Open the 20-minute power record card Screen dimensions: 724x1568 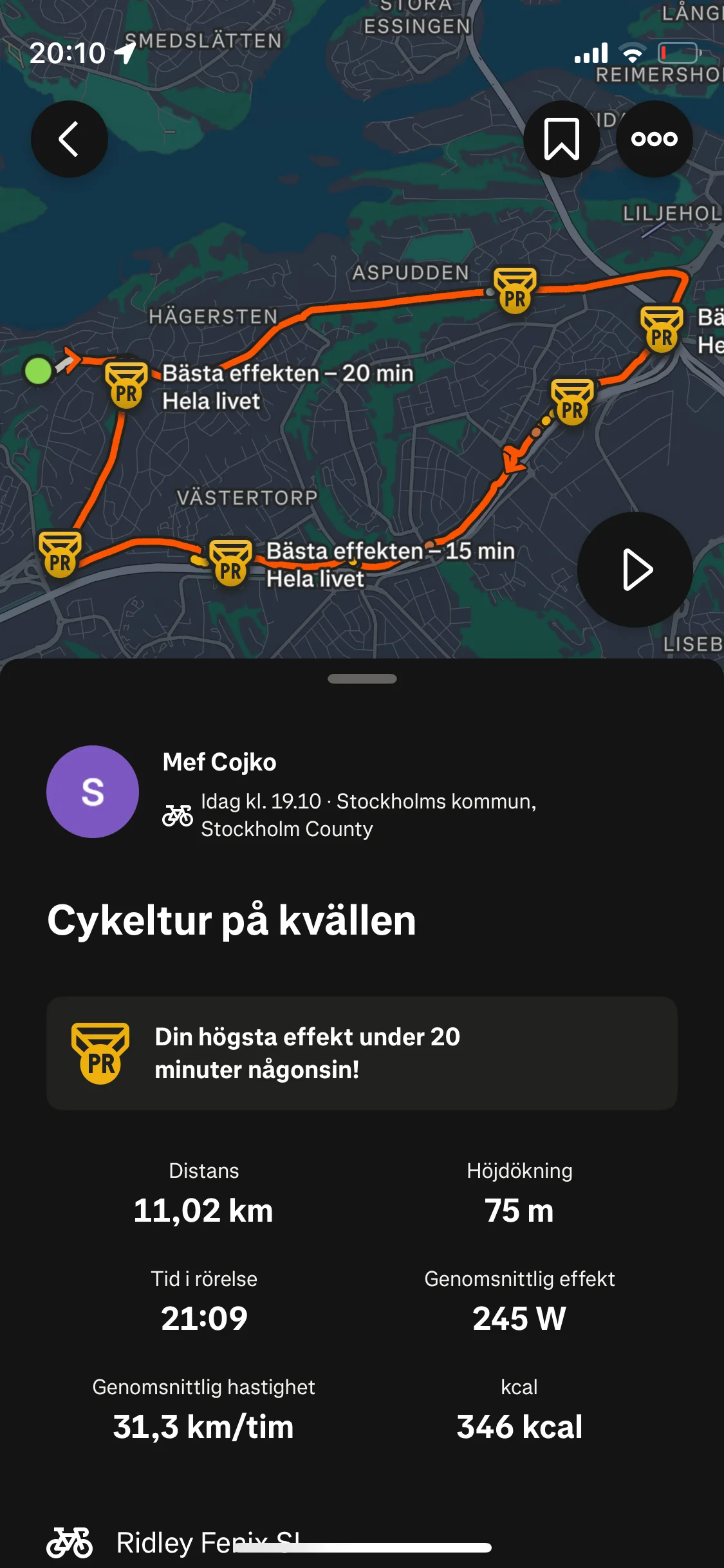pyautogui.click(x=362, y=1053)
